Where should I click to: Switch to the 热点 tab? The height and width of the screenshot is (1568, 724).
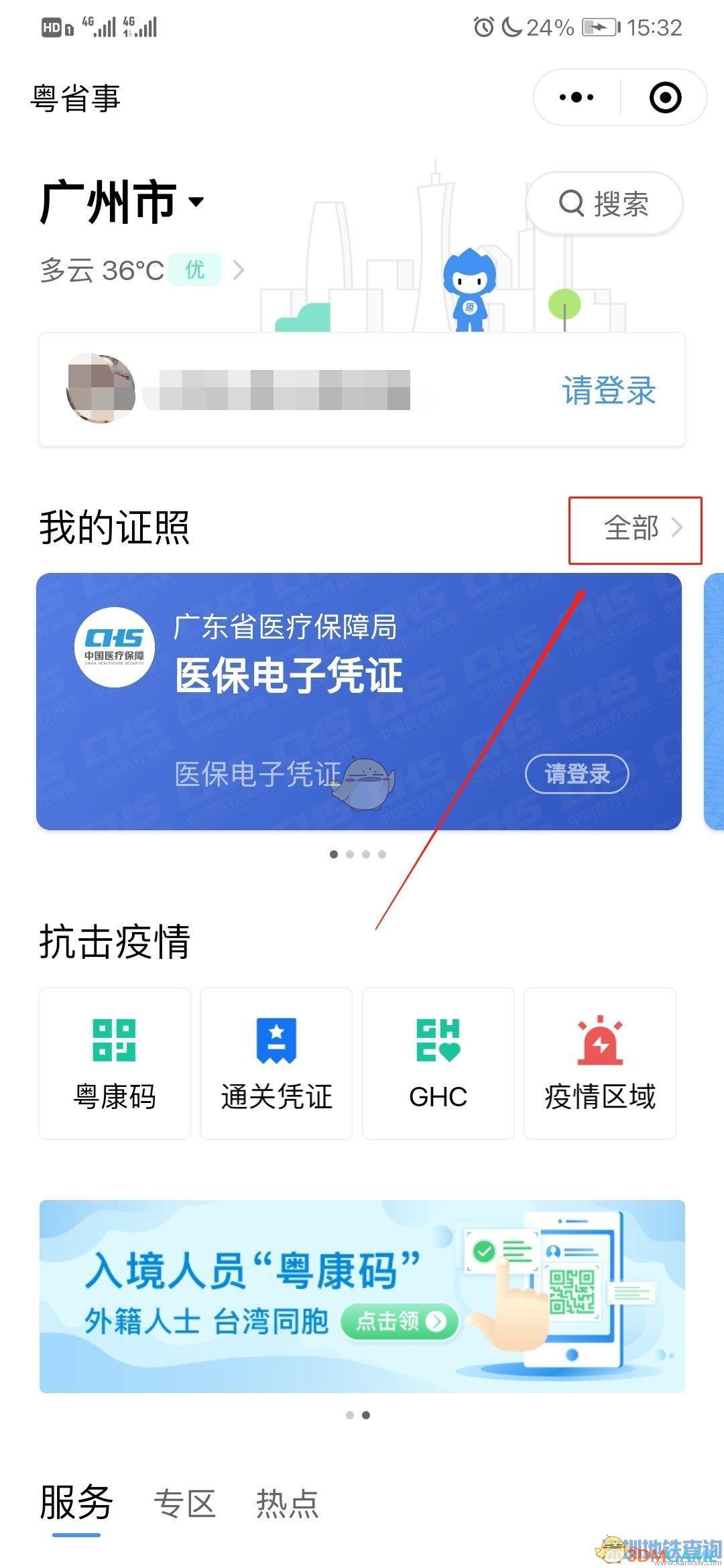click(x=287, y=1504)
